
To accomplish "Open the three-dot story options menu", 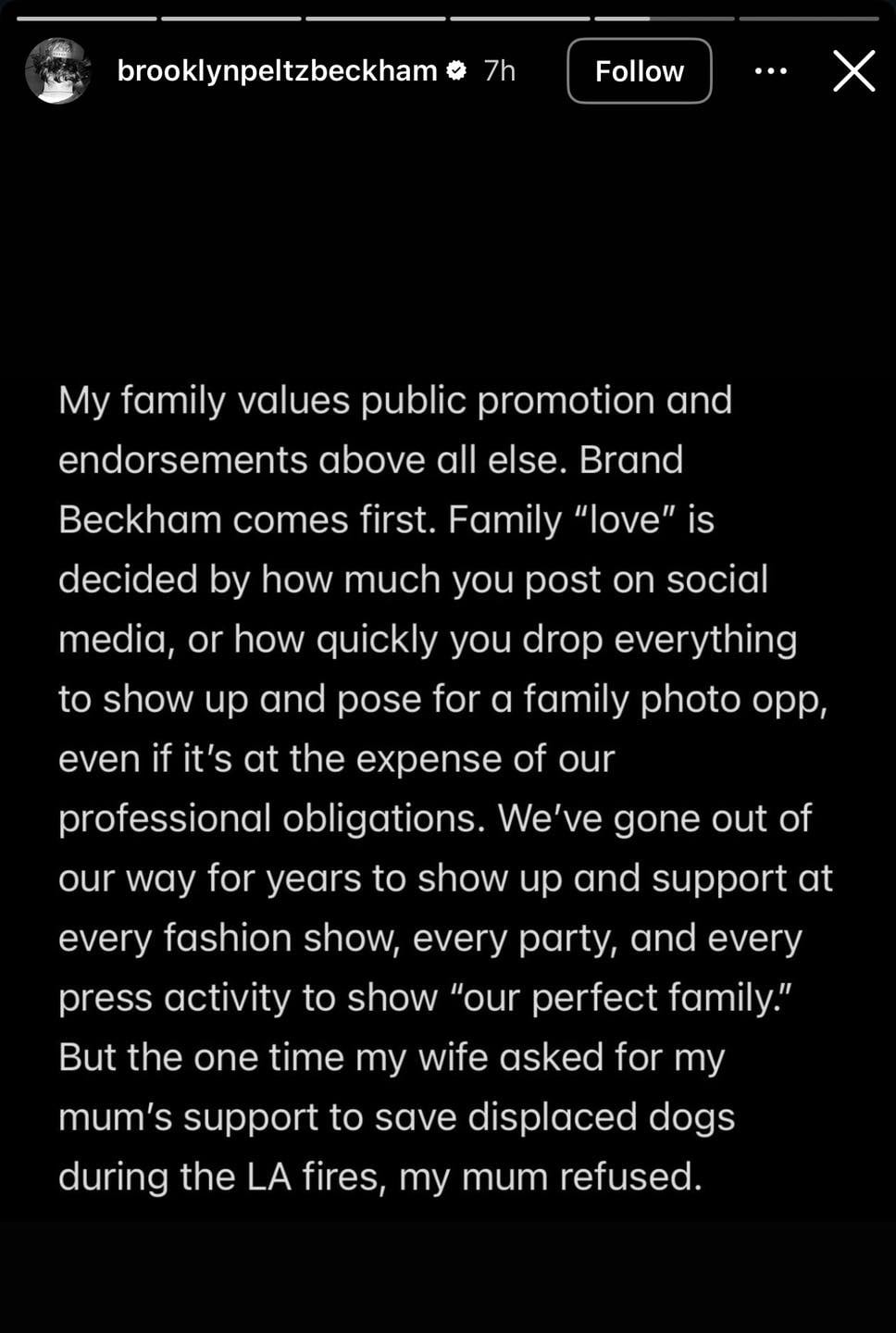I will (770, 71).
